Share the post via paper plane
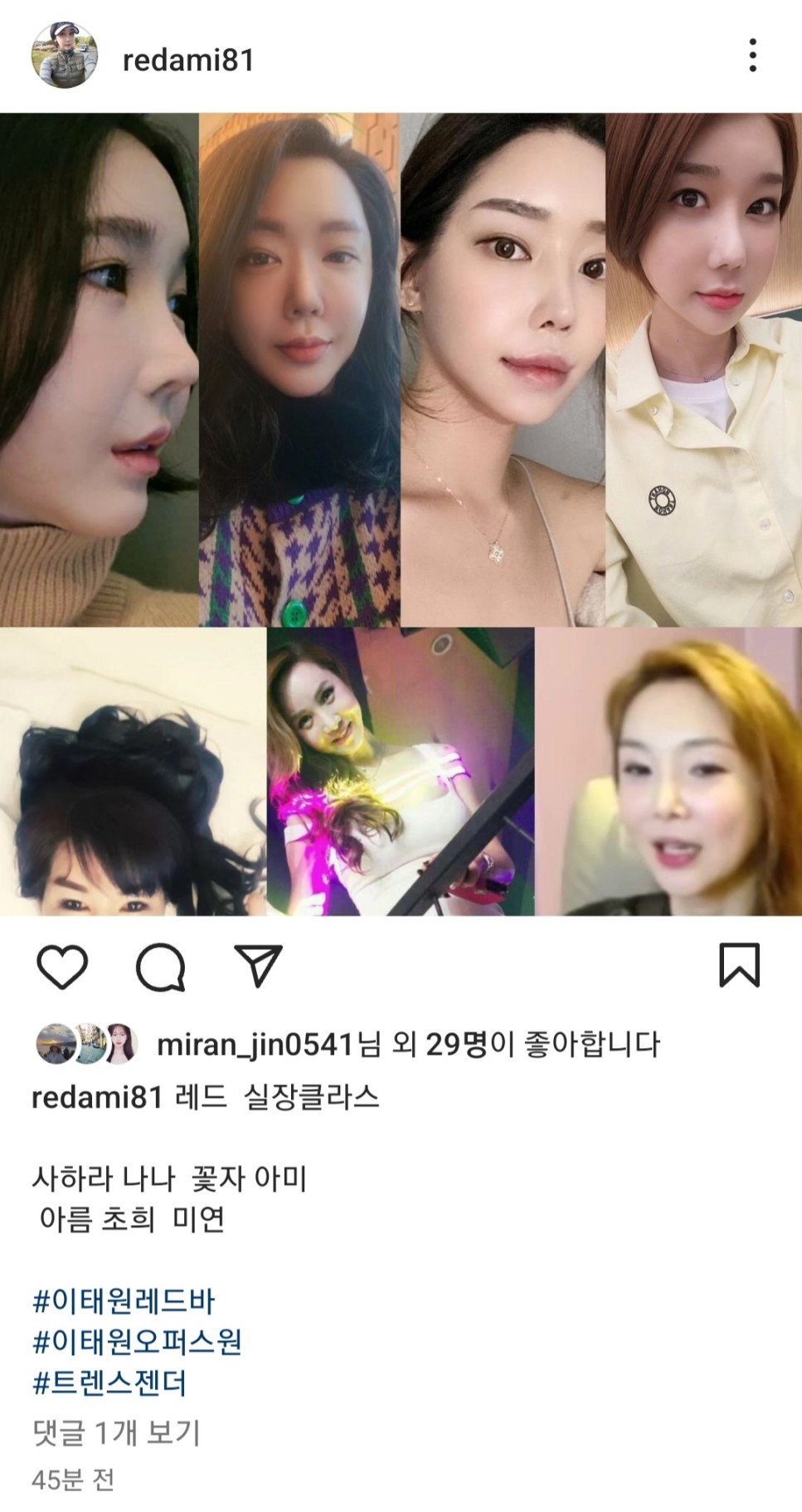The image size is (802, 1512). pos(259,965)
